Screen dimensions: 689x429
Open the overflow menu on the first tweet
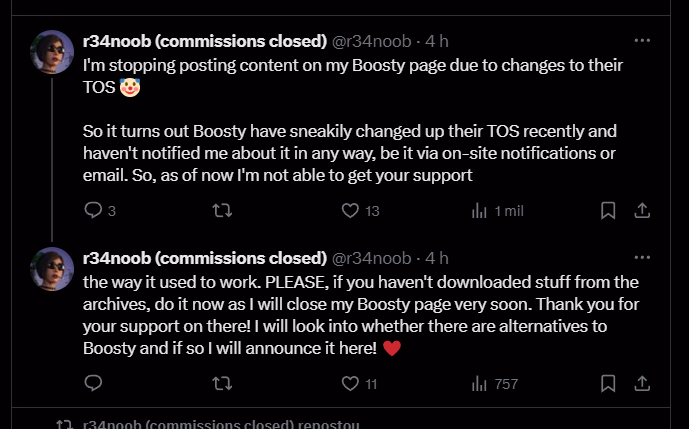(642, 41)
